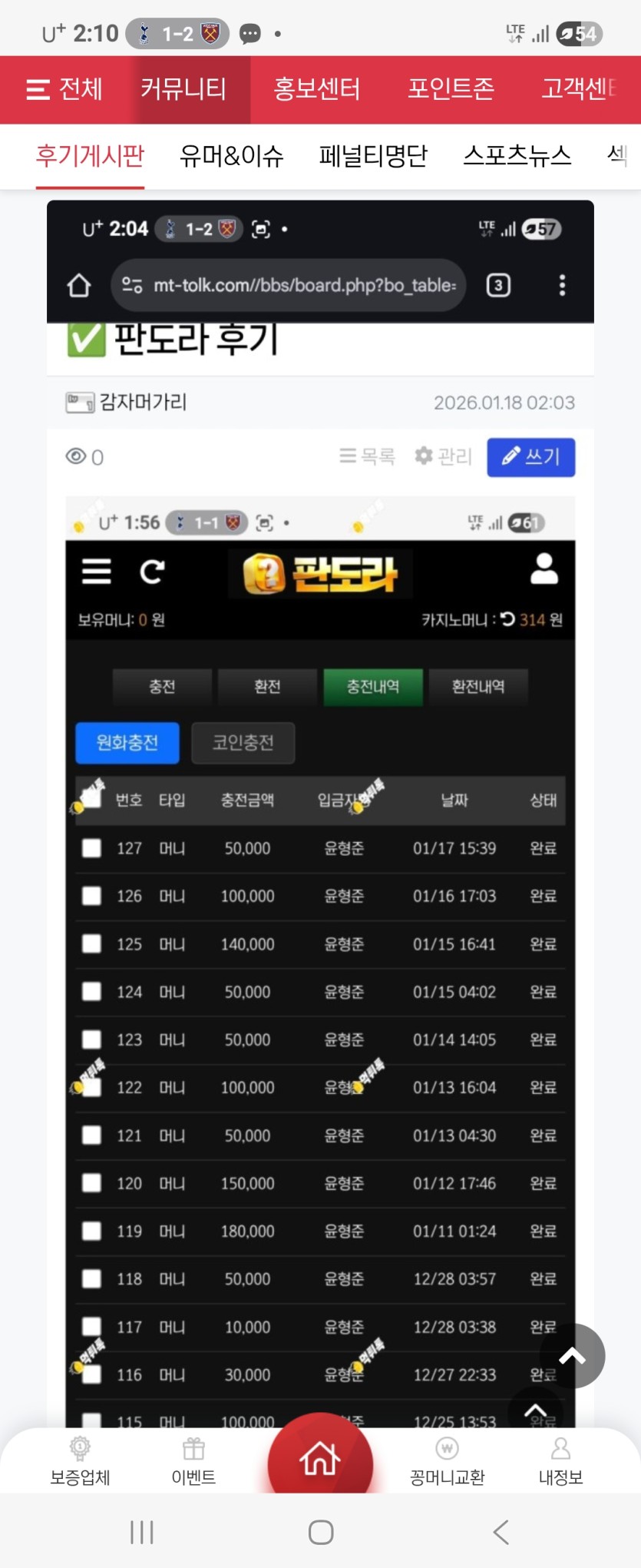Tap the large scroll-to-top arrow button
Screen dimensions: 641x1568
click(x=572, y=1356)
